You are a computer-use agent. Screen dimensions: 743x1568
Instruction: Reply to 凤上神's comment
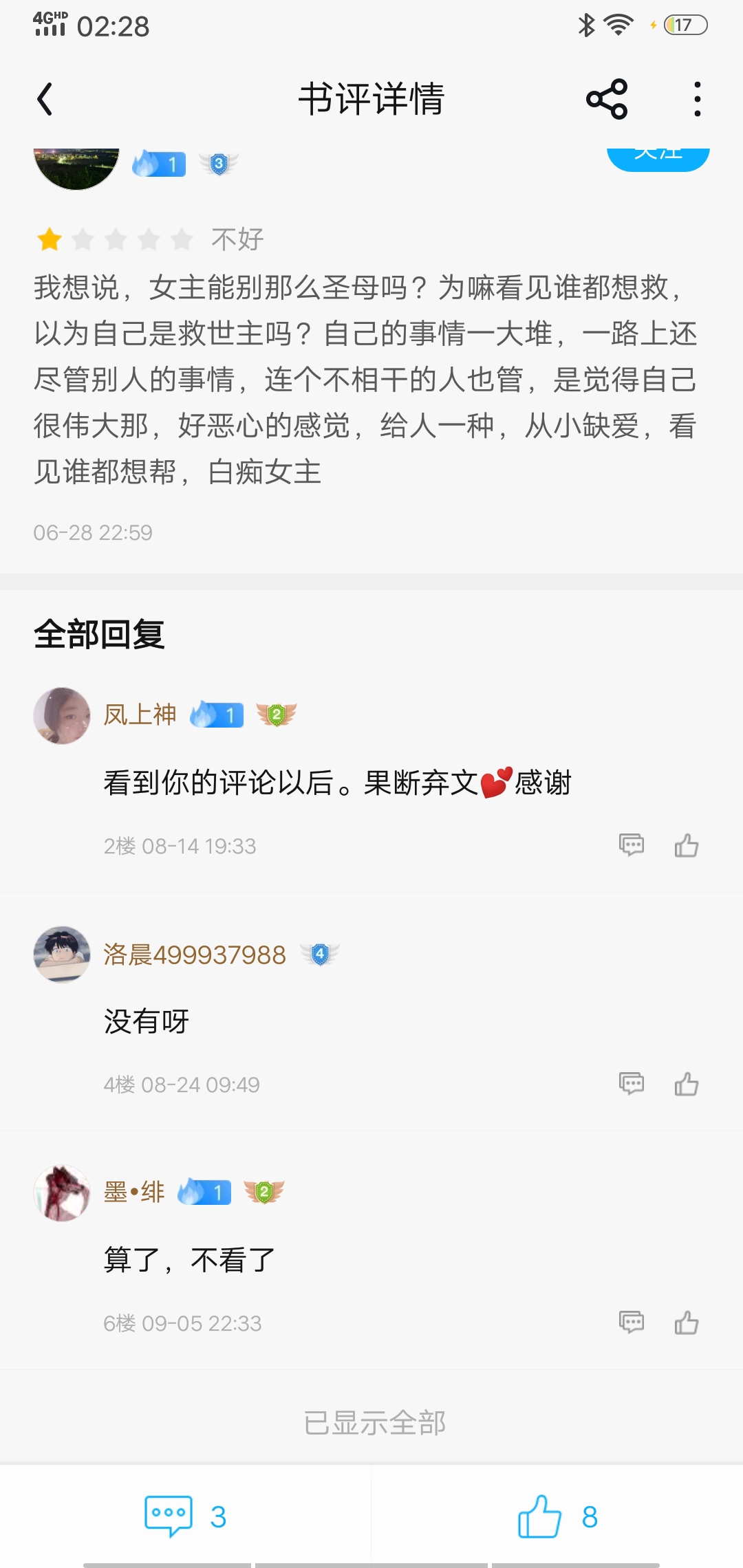point(631,845)
